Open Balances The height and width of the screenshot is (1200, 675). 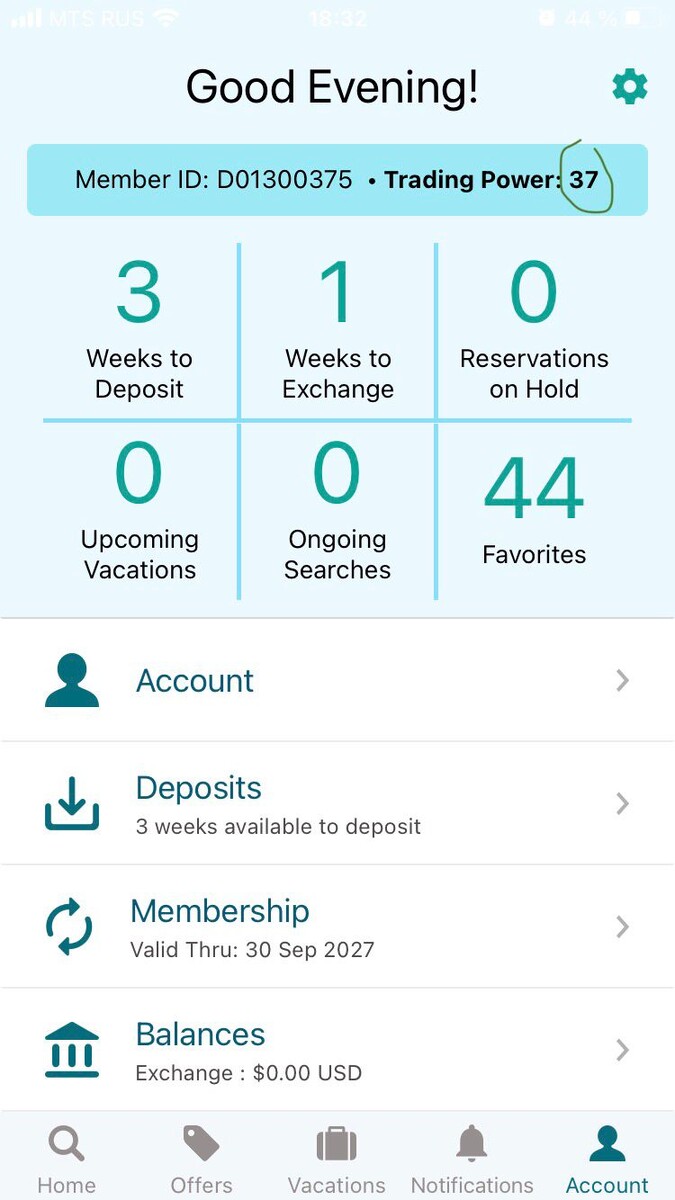[x=337, y=1049]
